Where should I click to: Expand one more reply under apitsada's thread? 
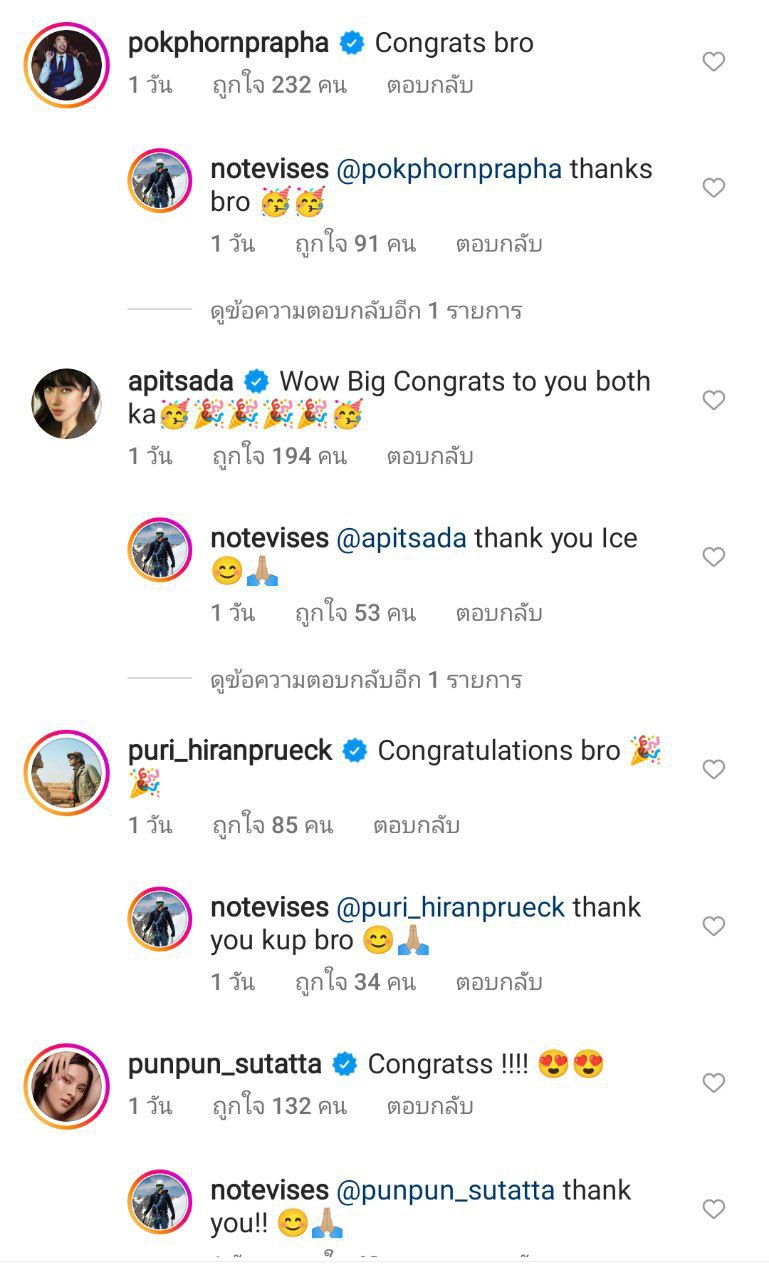pyautogui.click(x=365, y=681)
